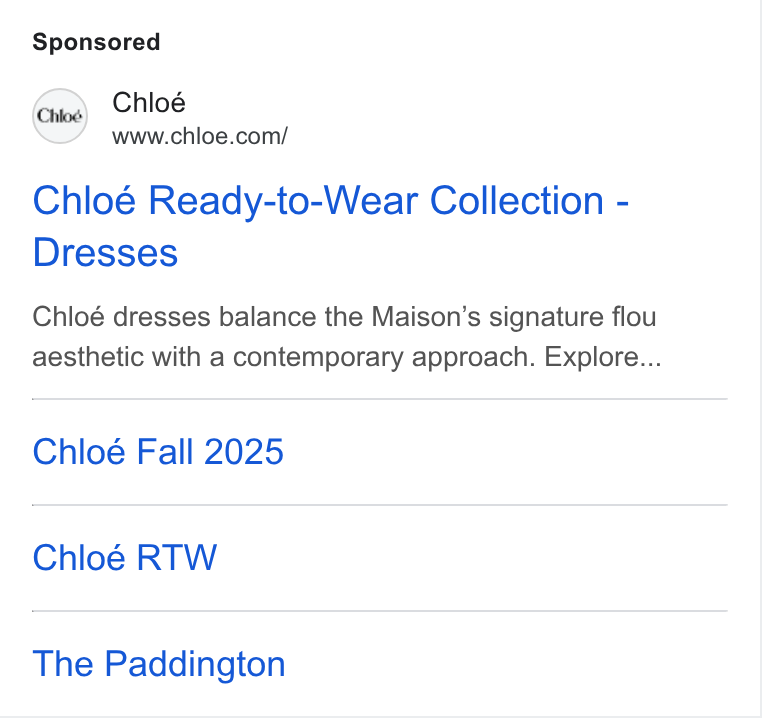Open the Chloé Ready-to-Wear Collection Dresses headline
The height and width of the screenshot is (718, 762).
330,227
